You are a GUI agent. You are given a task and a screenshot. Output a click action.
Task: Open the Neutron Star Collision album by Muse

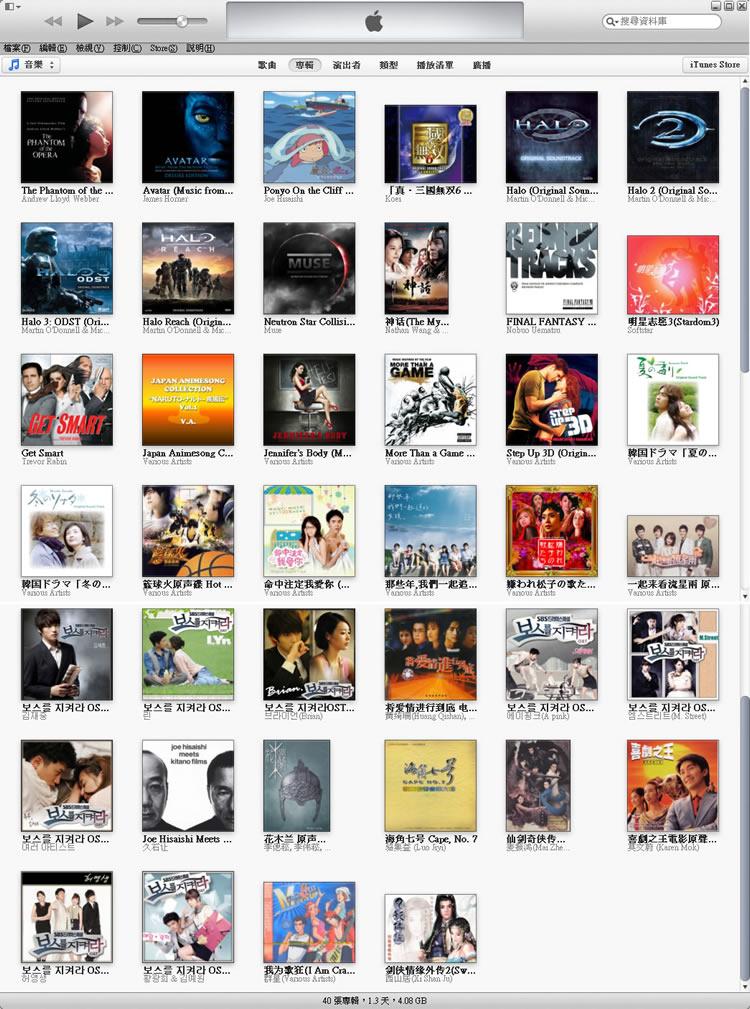(x=309, y=268)
